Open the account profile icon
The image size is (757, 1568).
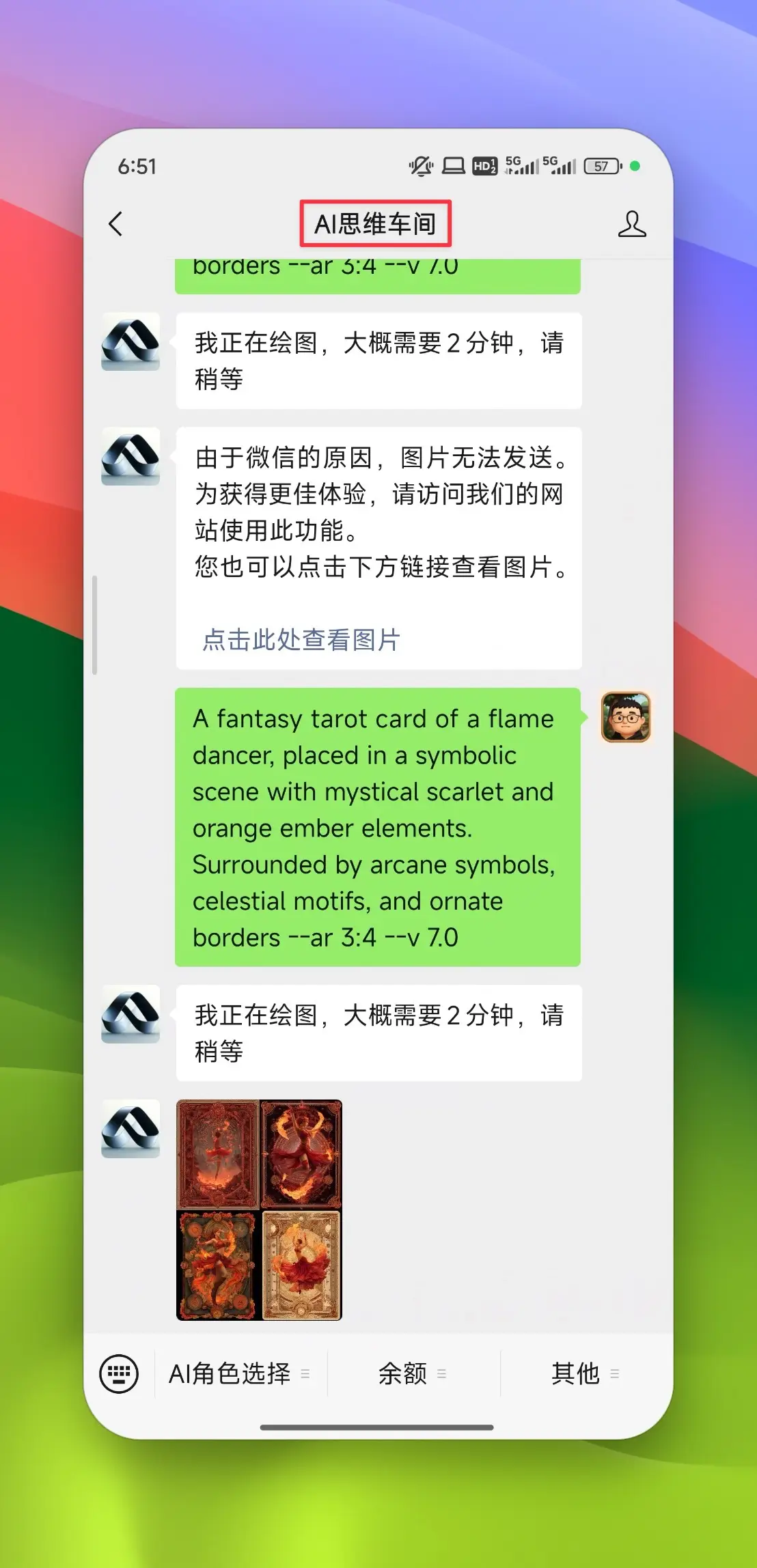tap(632, 224)
